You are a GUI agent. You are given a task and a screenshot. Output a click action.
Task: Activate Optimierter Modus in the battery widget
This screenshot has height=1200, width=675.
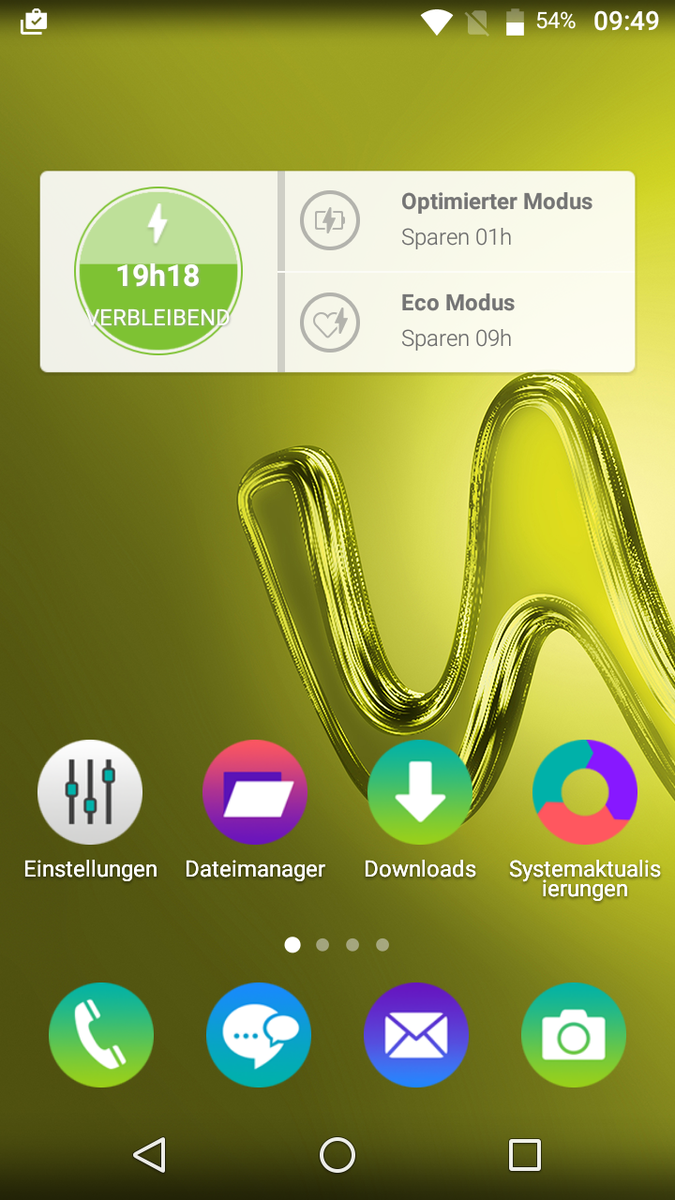pos(459,221)
